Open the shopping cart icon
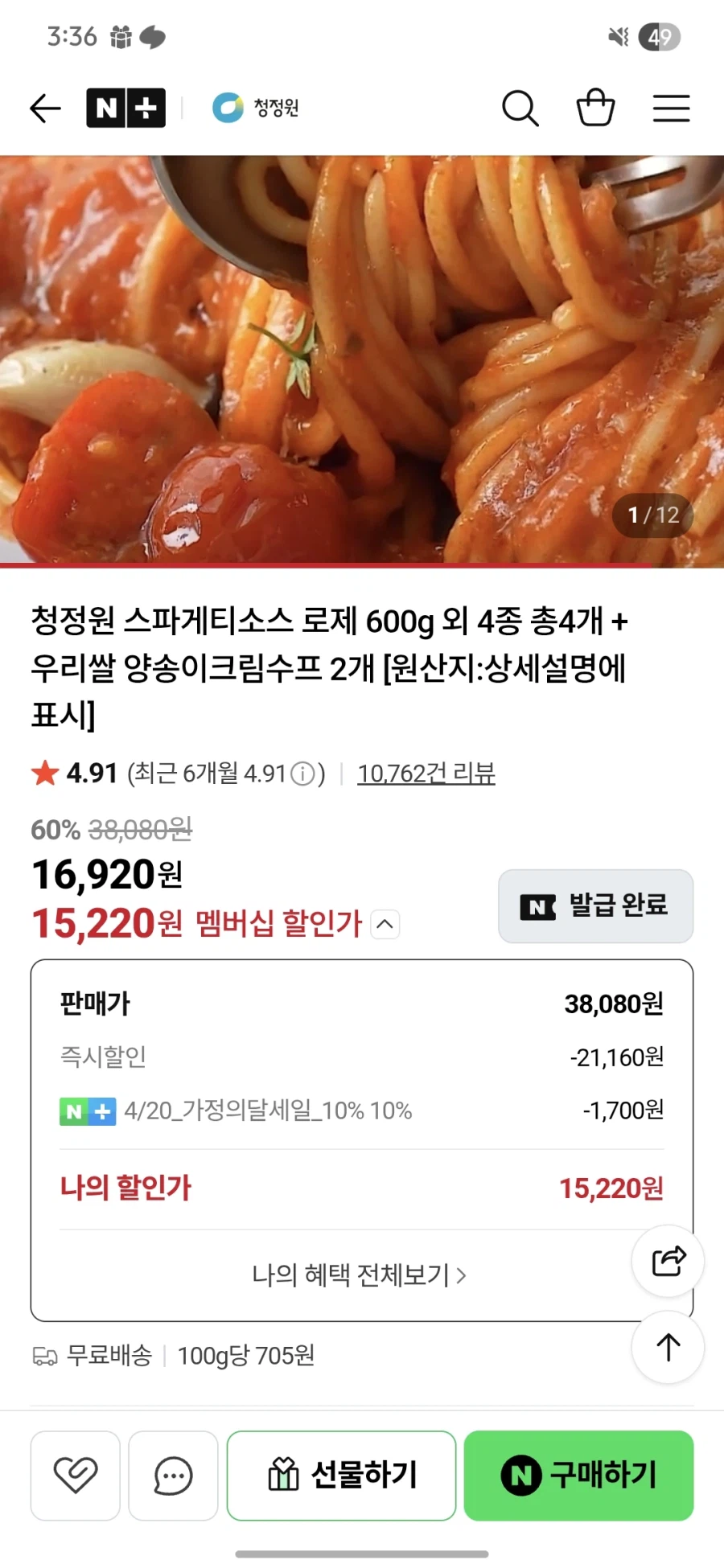Screen dimensions: 724x1568 click(595, 108)
